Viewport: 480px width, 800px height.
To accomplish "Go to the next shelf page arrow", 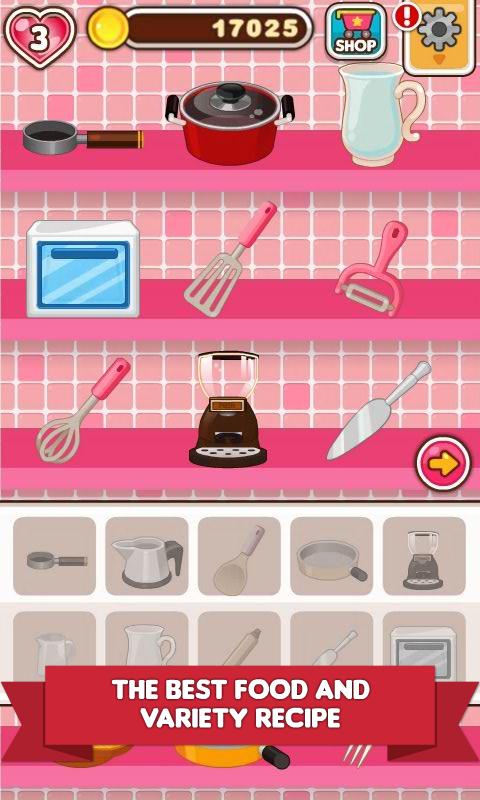I will [x=443, y=464].
